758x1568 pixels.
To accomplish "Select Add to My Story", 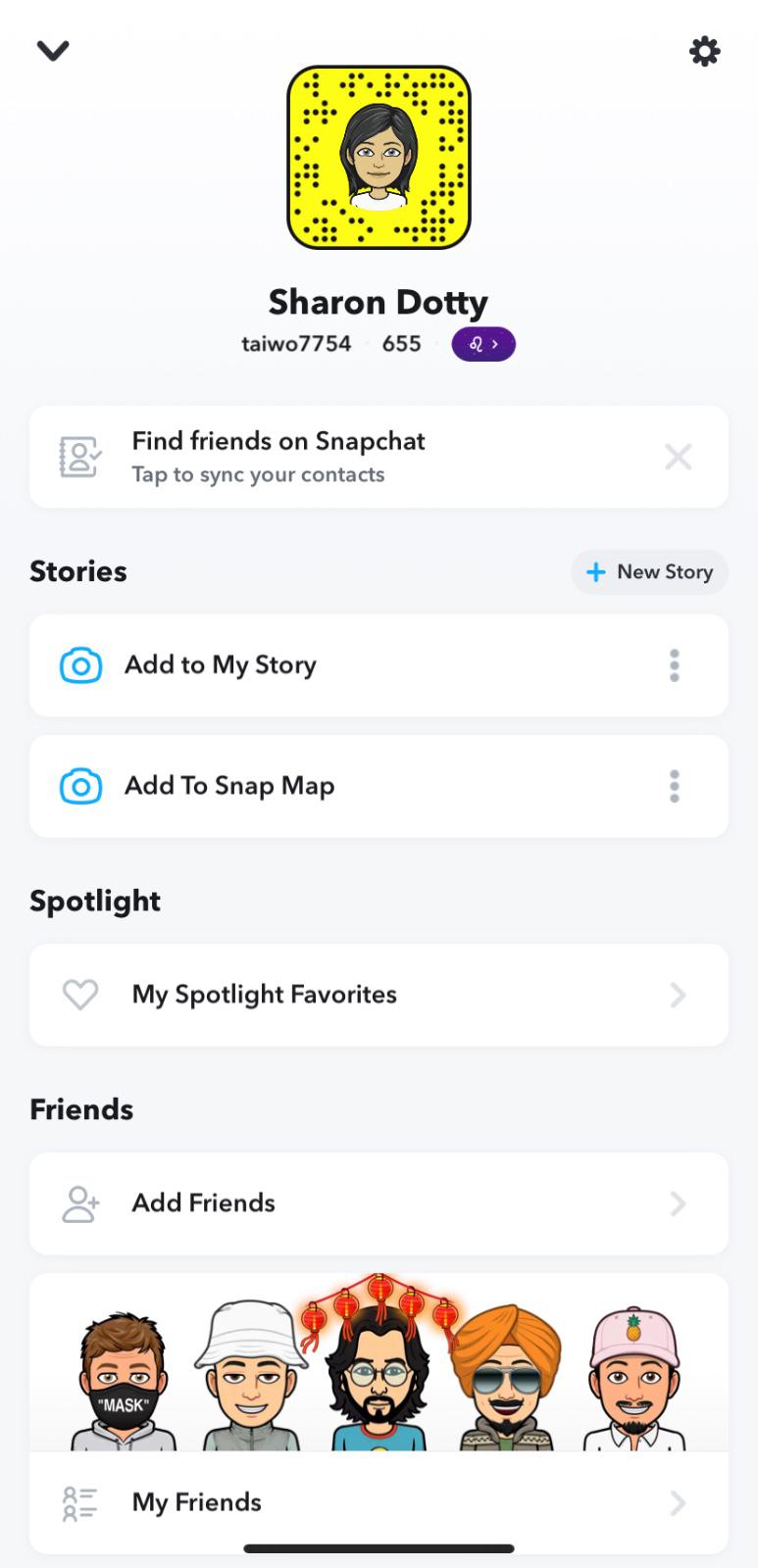I will [x=294, y=665].
